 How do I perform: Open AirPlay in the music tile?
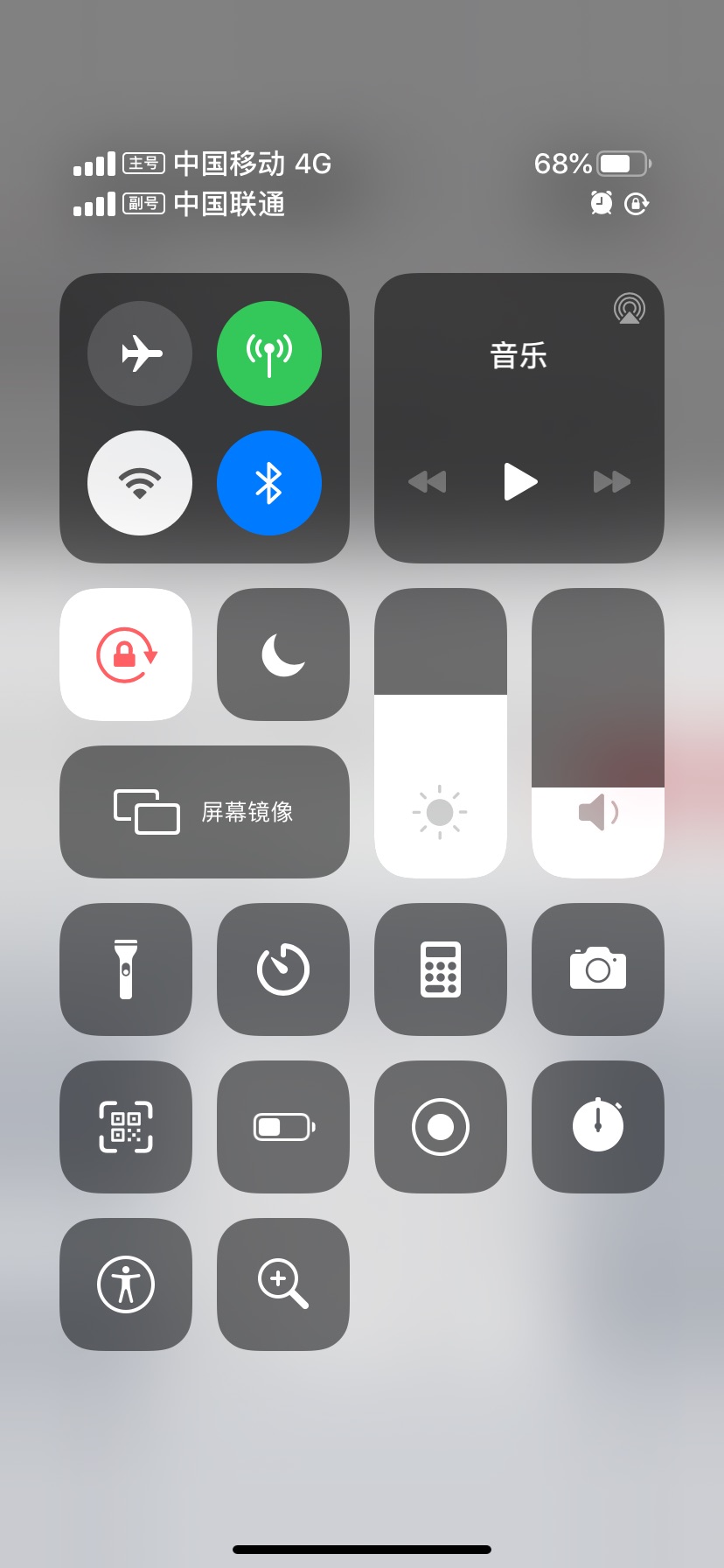630,308
